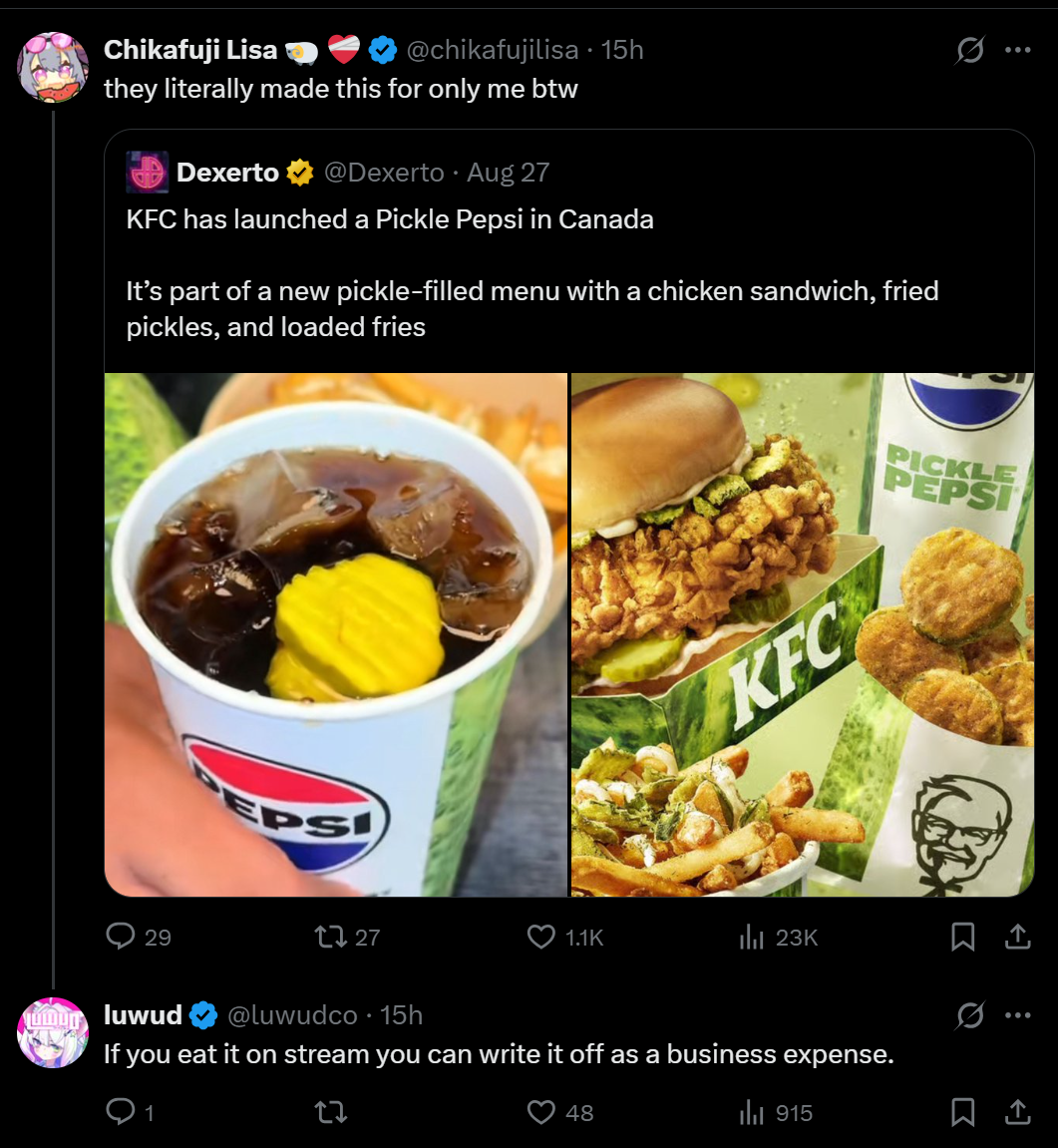Viewport: 1058px width, 1148px height.
Task: Open the Grok icon on luwud's reply
Action: [x=969, y=1015]
